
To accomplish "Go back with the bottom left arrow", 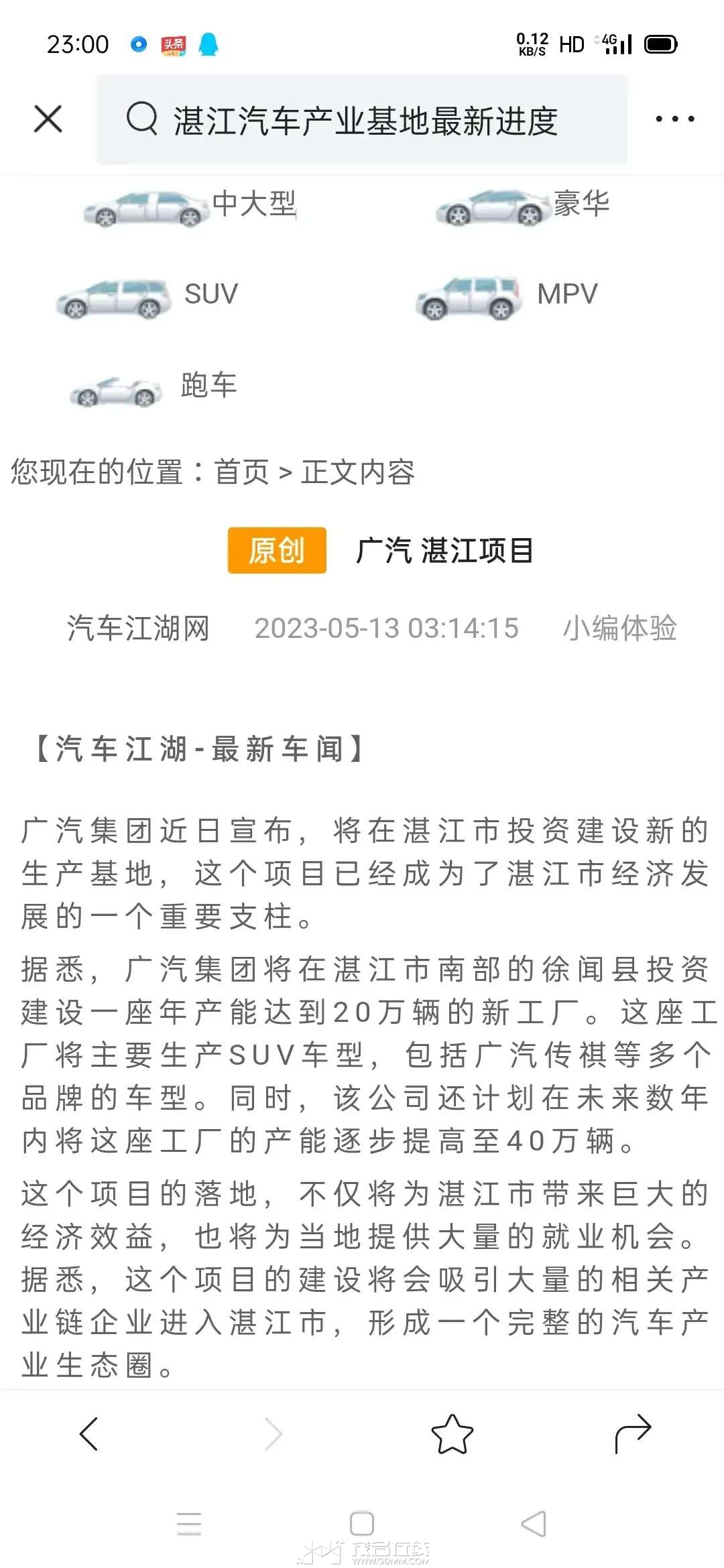I will (x=88, y=1434).
